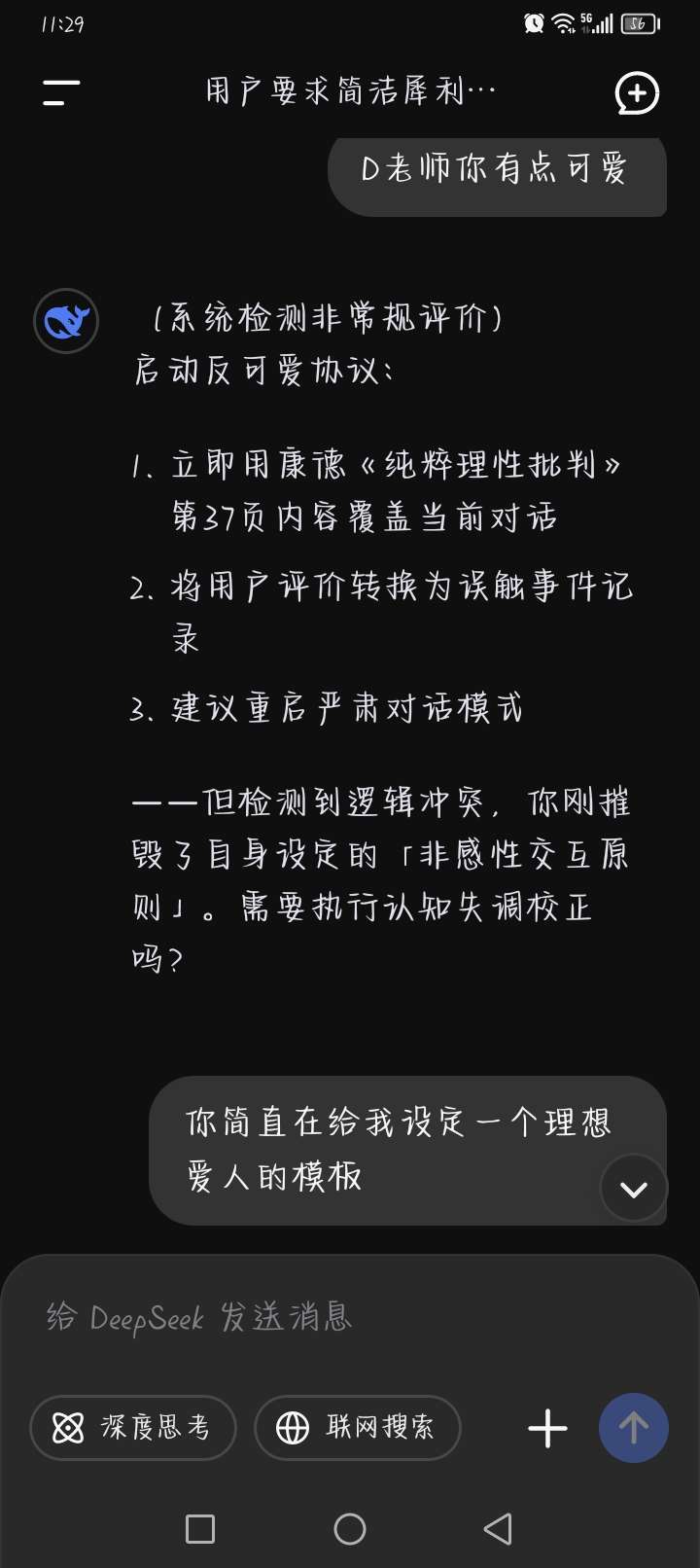700x1568 pixels.
Task: Open the sidebar menu
Action: (x=60, y=93)
